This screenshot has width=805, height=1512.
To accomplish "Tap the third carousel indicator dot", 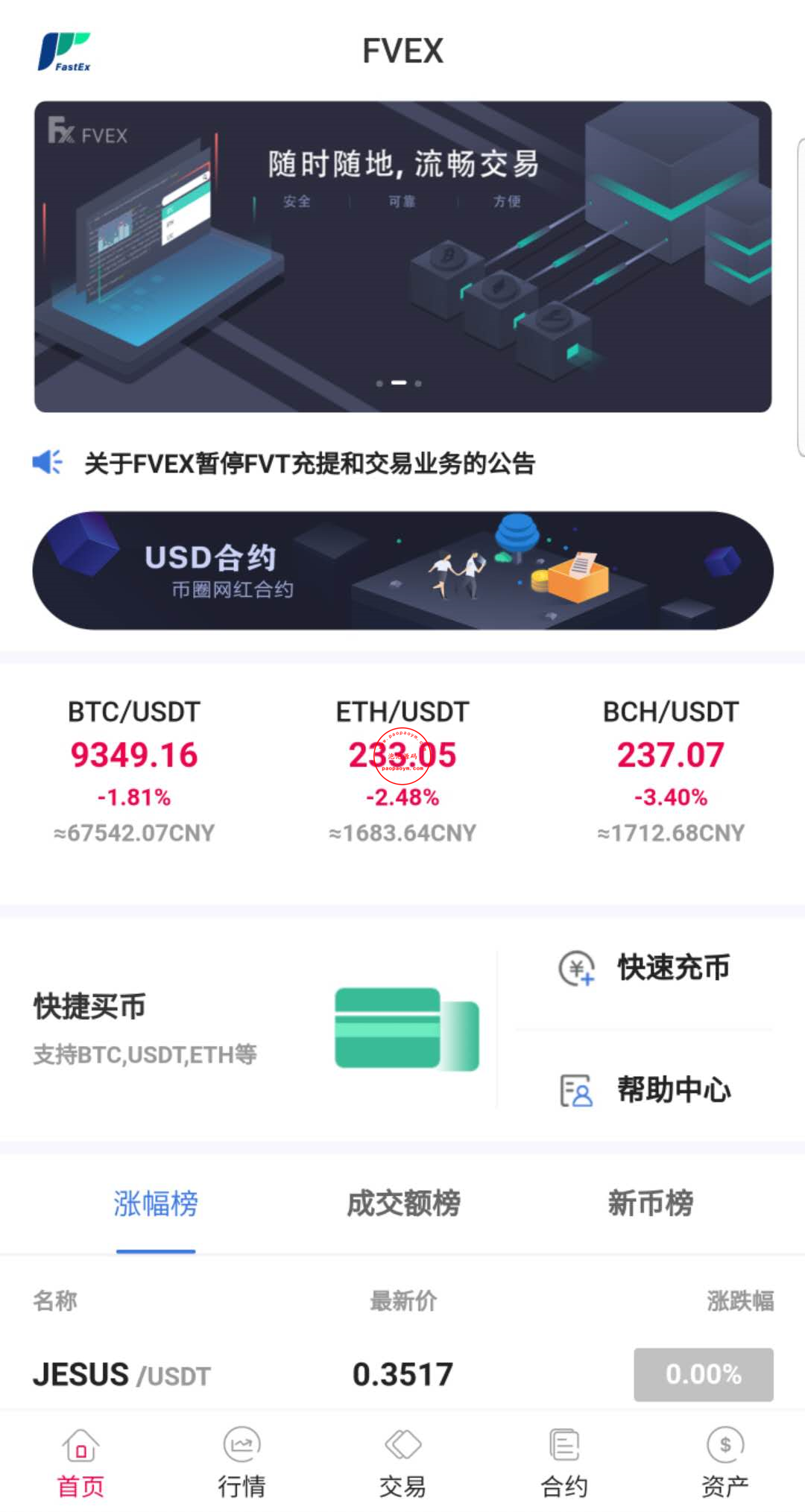I will (418, 385).
